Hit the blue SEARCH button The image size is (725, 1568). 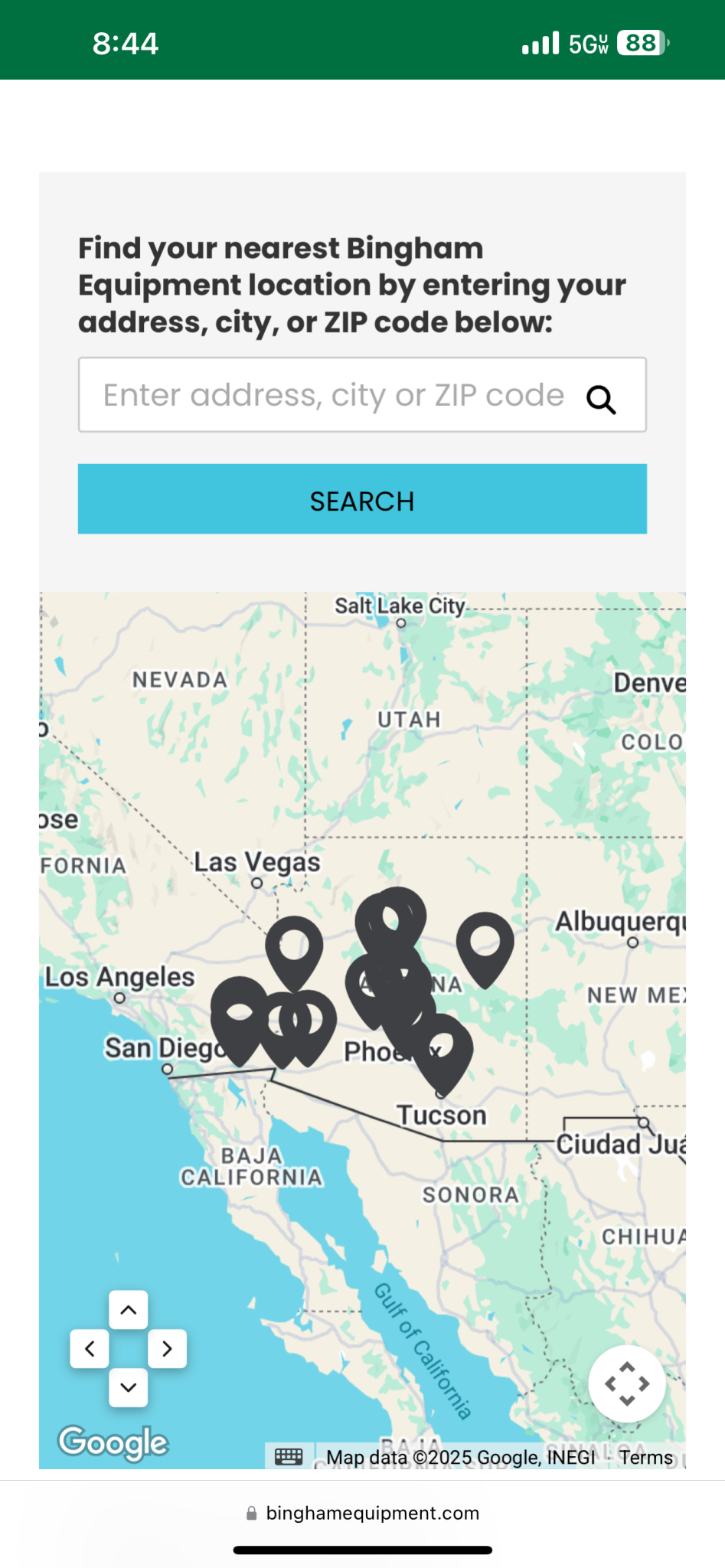pos(362,499)
